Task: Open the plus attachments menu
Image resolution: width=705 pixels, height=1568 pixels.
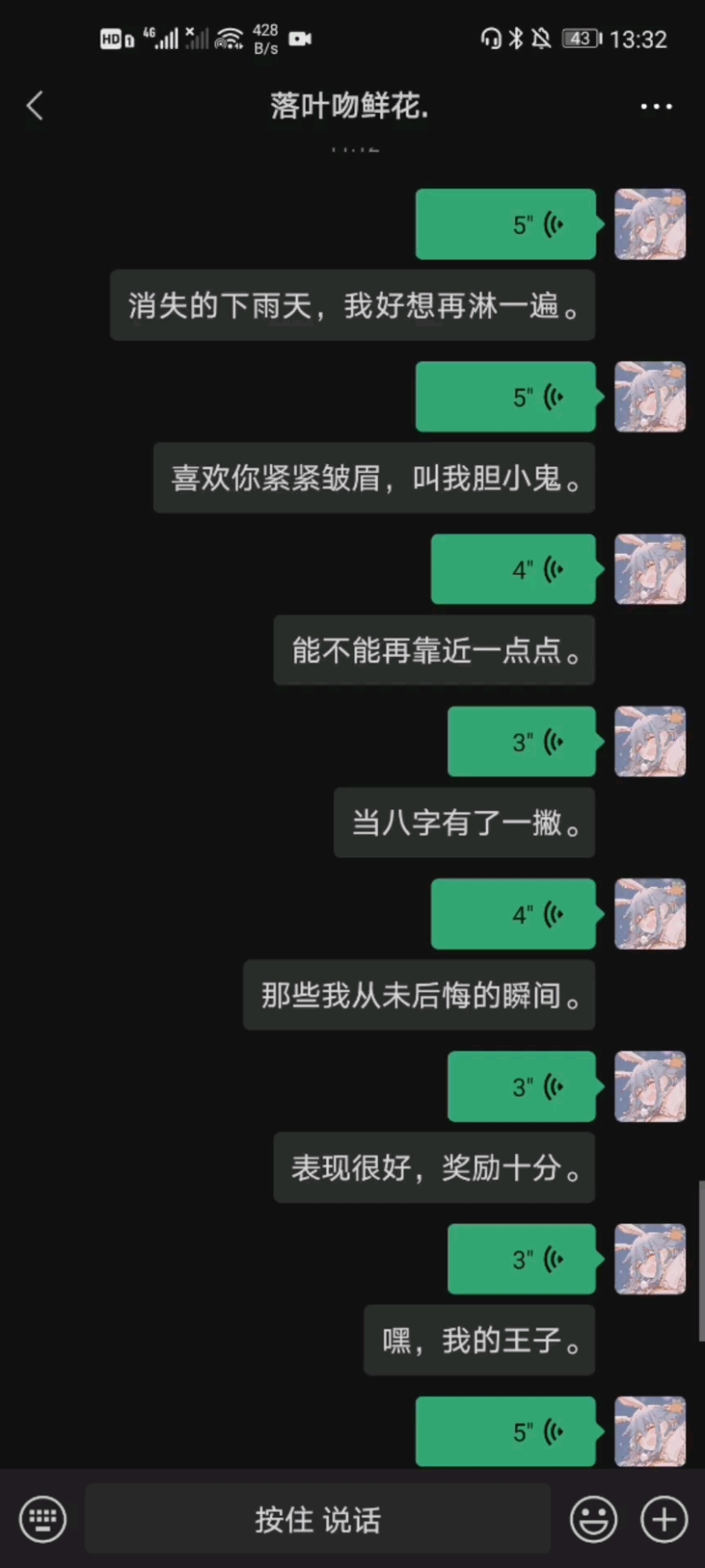Action: coord(664,1519)
